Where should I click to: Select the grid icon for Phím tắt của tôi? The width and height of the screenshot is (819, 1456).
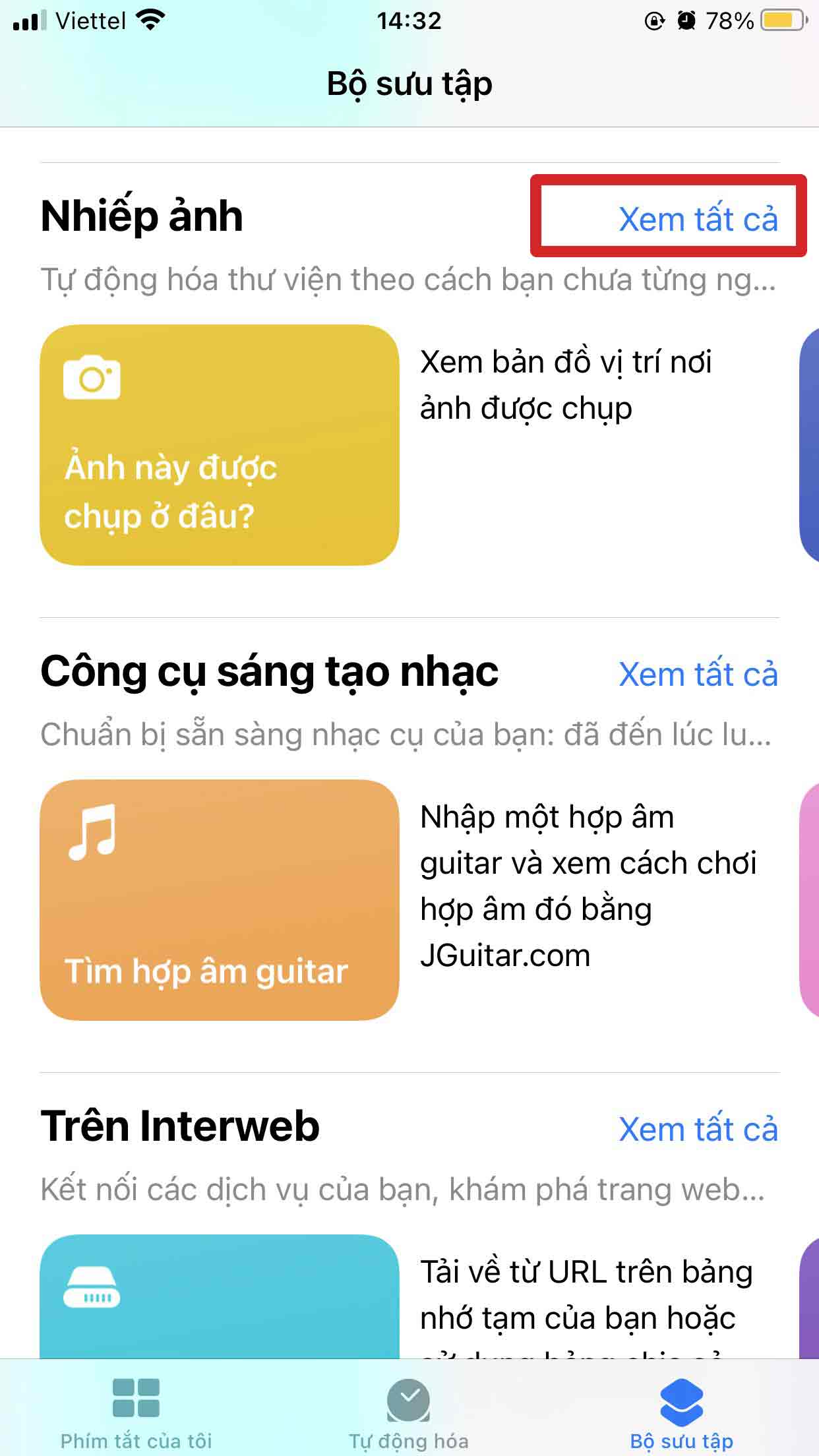coord(136,1399)
